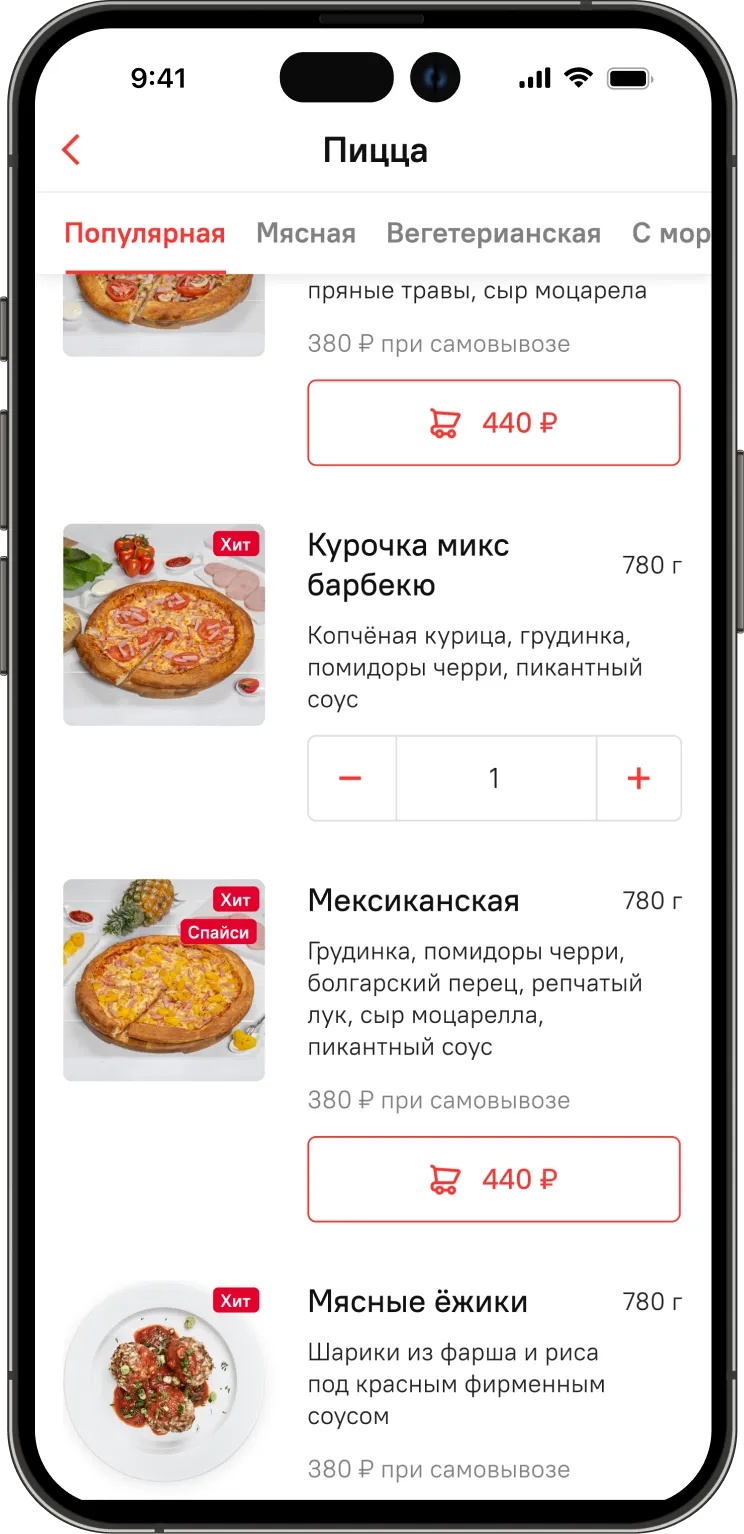Tap the Хит badge on Мексиканская
The height and width of the screenshot is (1534, 744).
(x=236, y=899)
